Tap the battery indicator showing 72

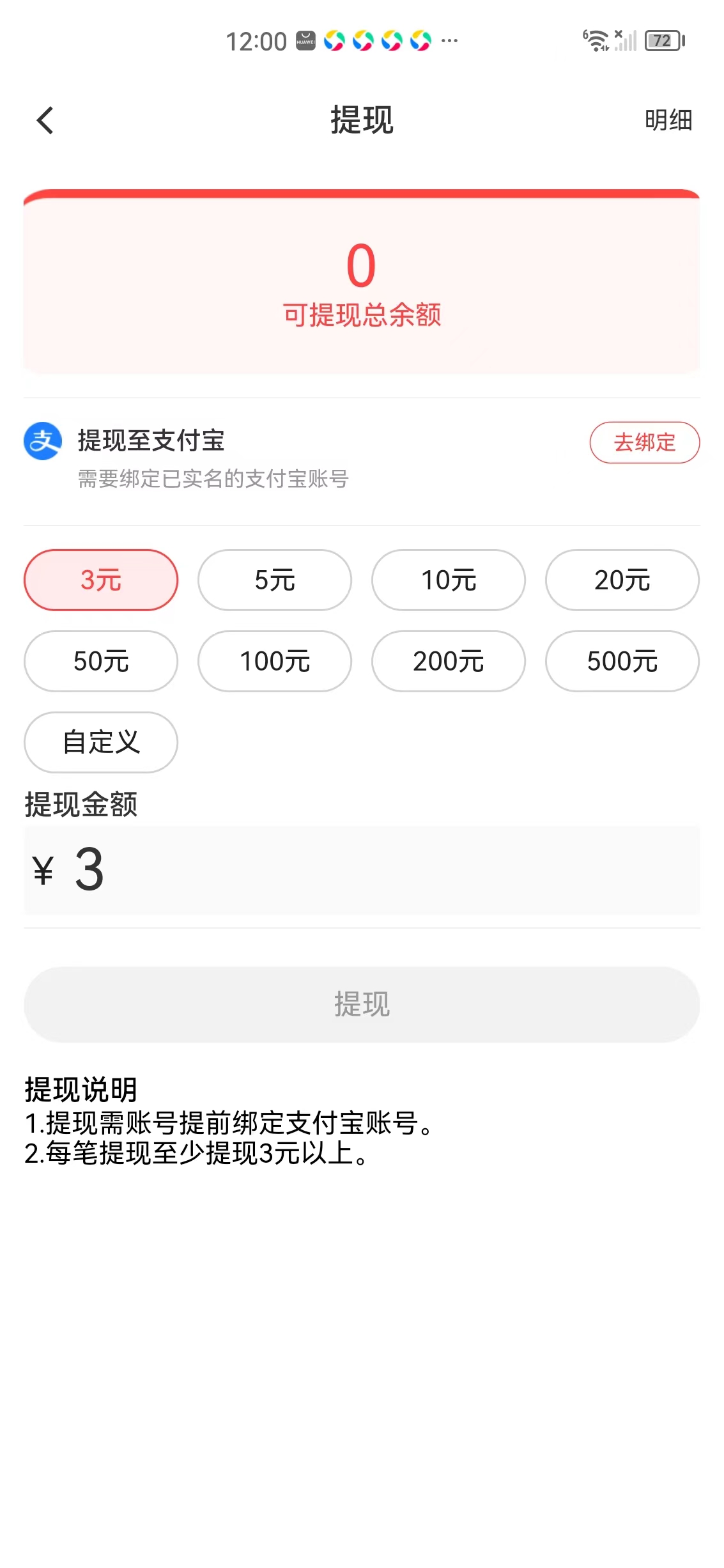pyautogui.click(x=663, y=40)
